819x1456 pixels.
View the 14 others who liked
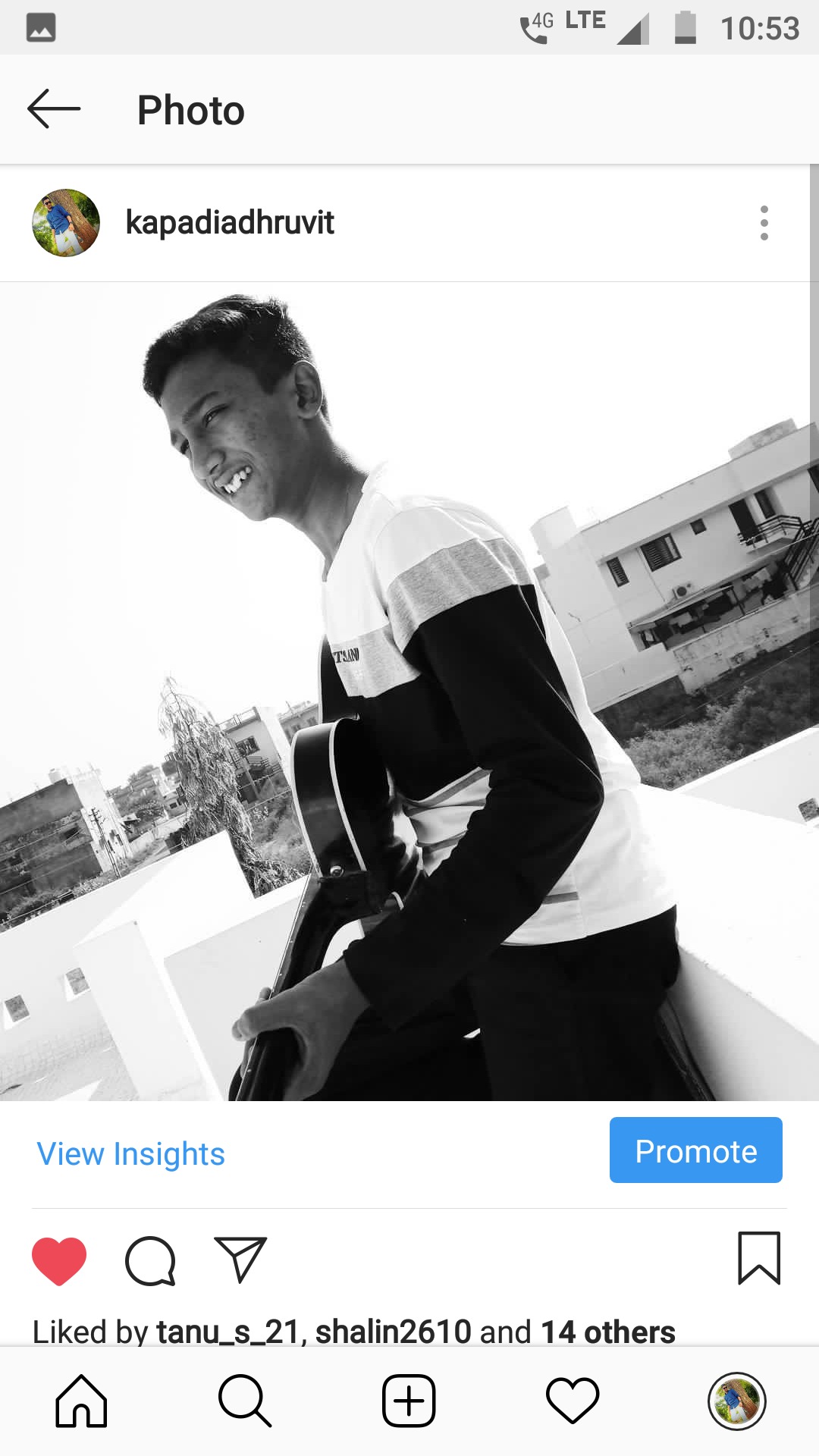tap(607, 1332)
